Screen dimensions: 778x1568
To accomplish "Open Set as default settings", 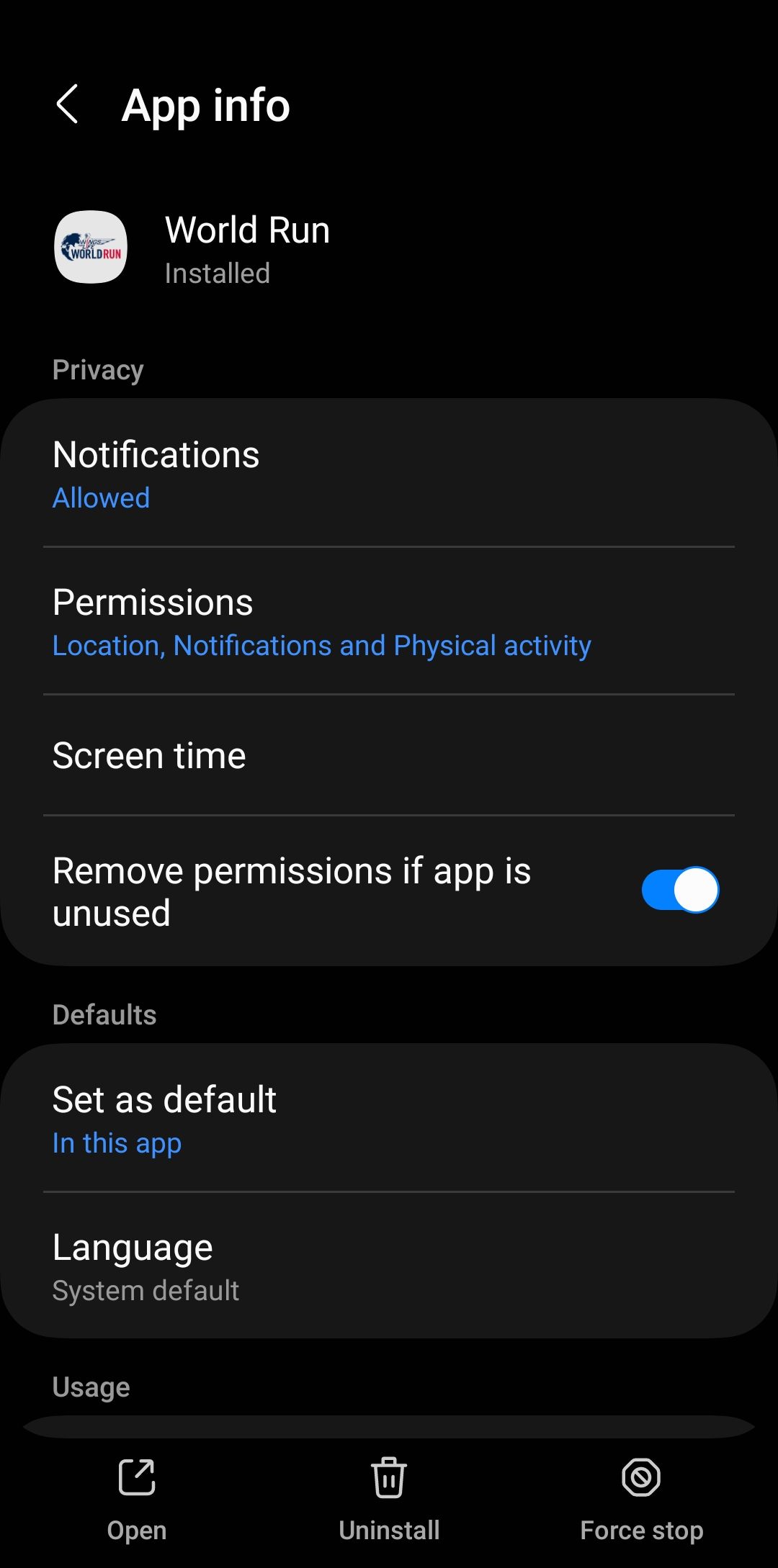I will (x=389, y=1119).
